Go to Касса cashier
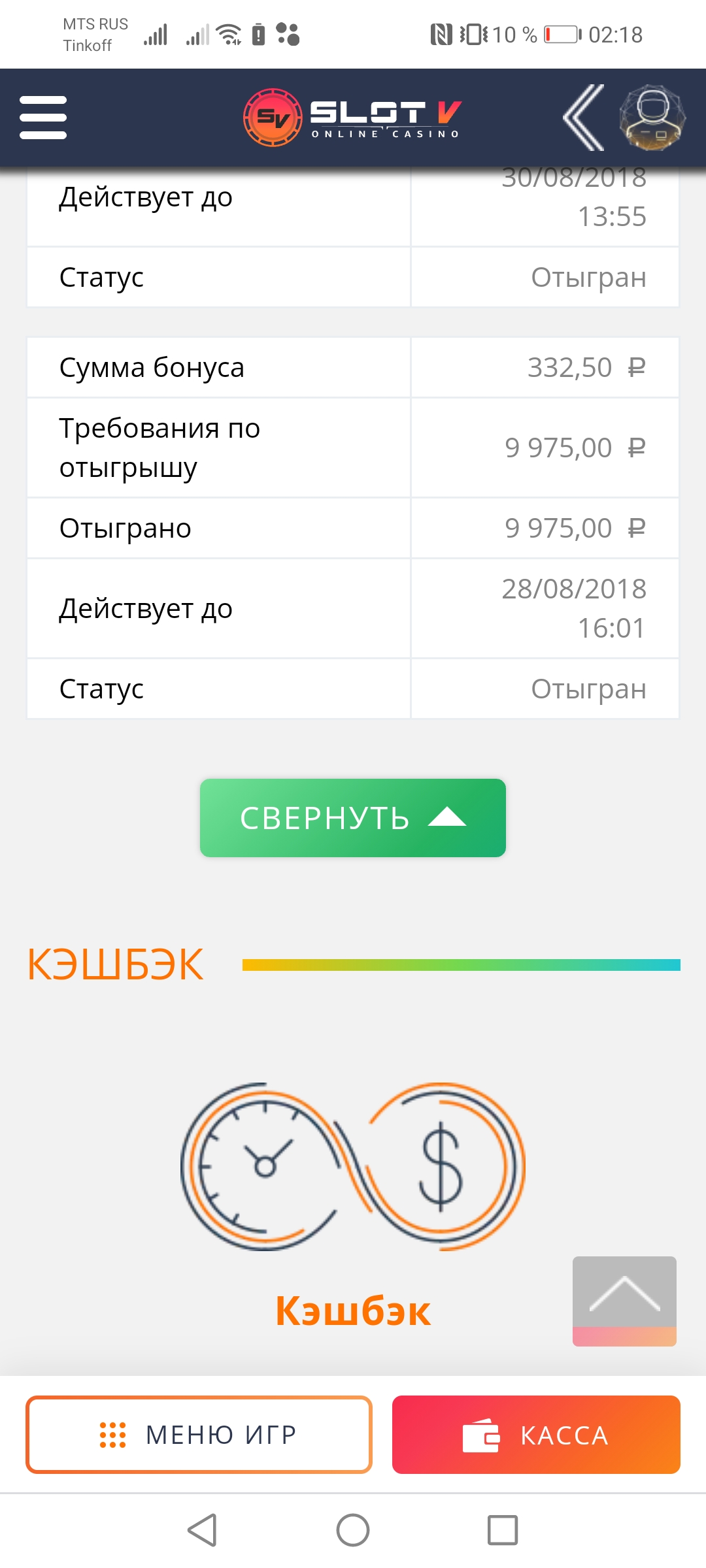The image size is (706, 1568). 536,1435
